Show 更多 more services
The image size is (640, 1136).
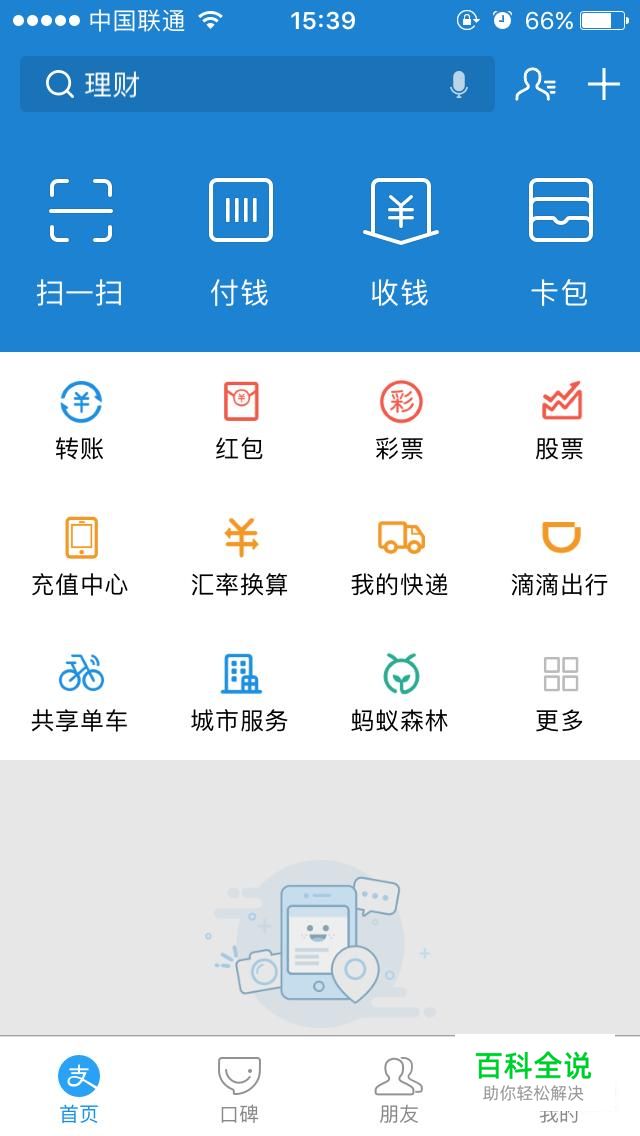click(560, 692)
